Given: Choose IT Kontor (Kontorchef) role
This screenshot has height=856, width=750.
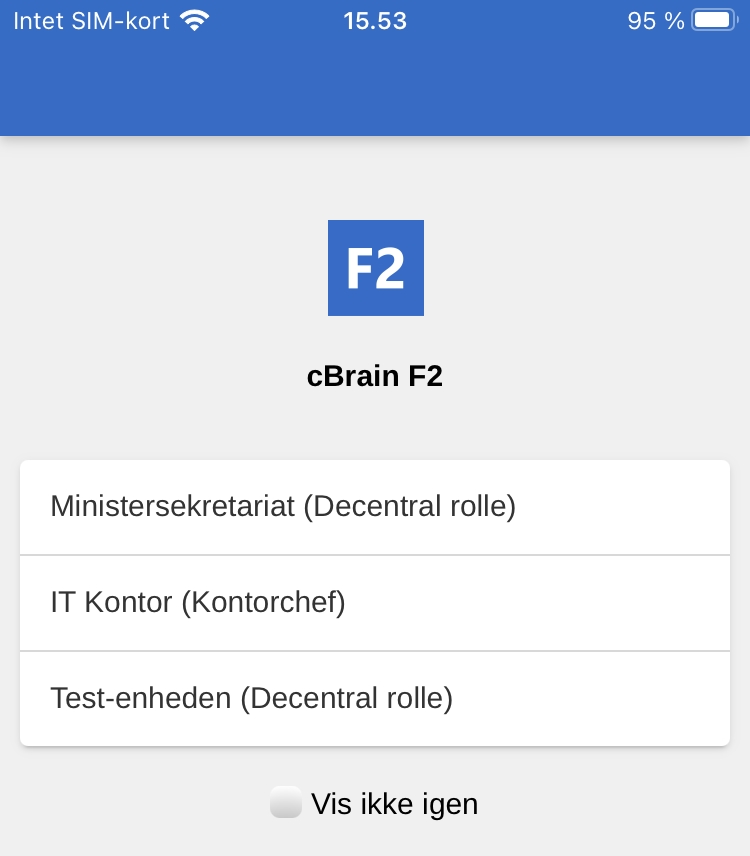Looking at the screenshot, I should pos(374,603).
